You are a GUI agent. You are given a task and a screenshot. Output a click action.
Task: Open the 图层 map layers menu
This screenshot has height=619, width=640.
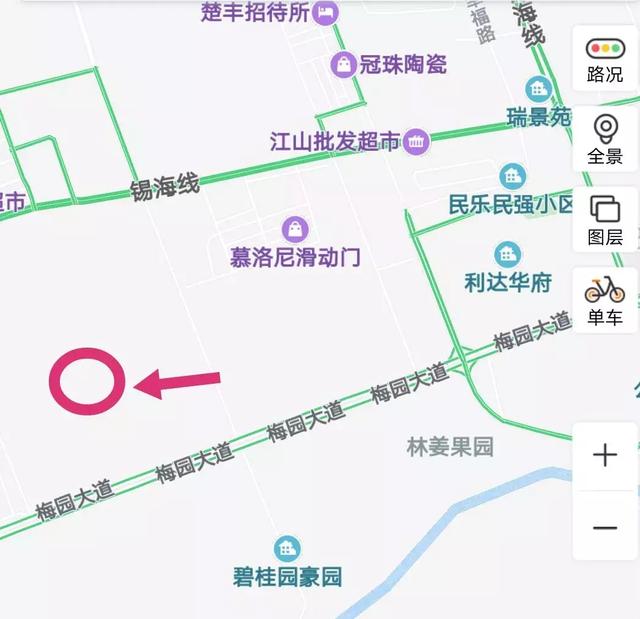604,220
